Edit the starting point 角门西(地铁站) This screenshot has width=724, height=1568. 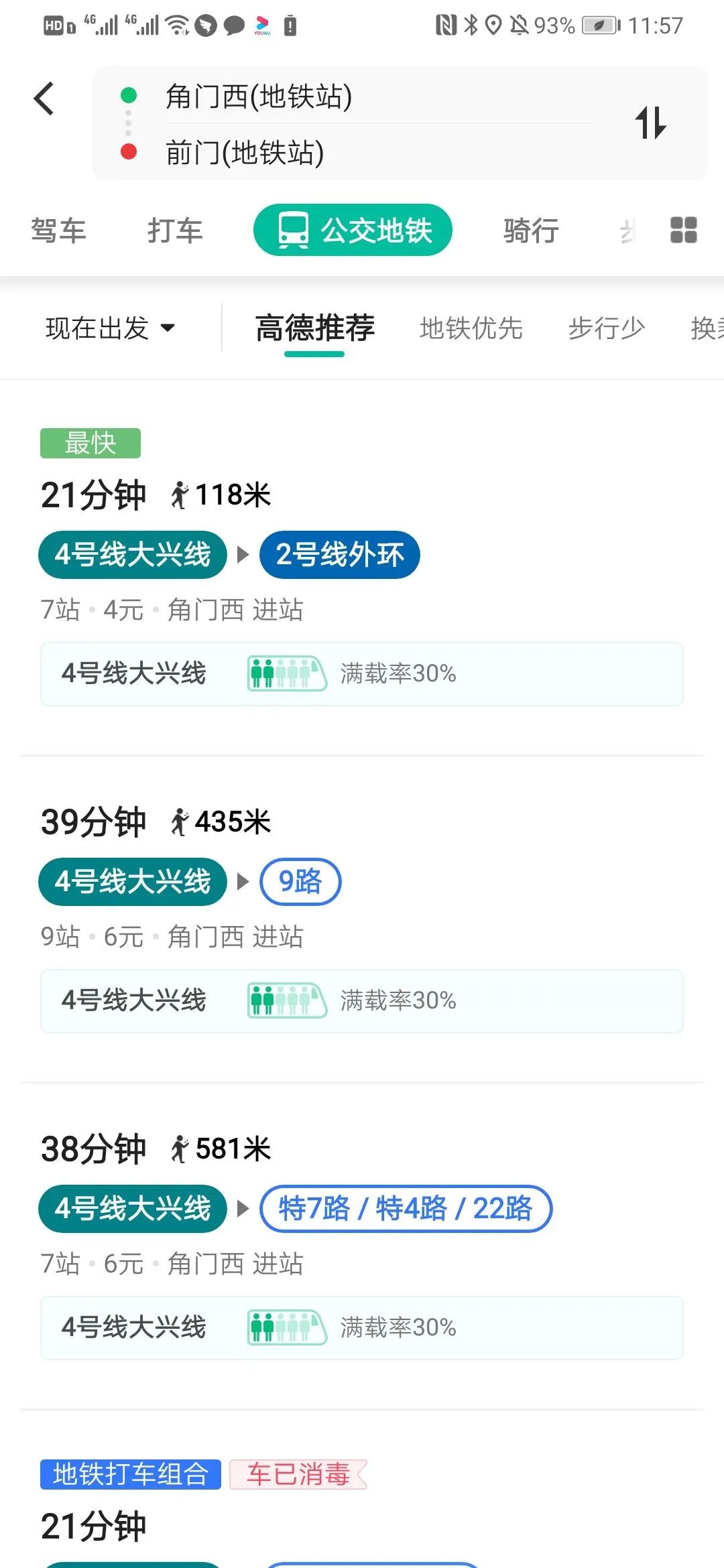259,96
